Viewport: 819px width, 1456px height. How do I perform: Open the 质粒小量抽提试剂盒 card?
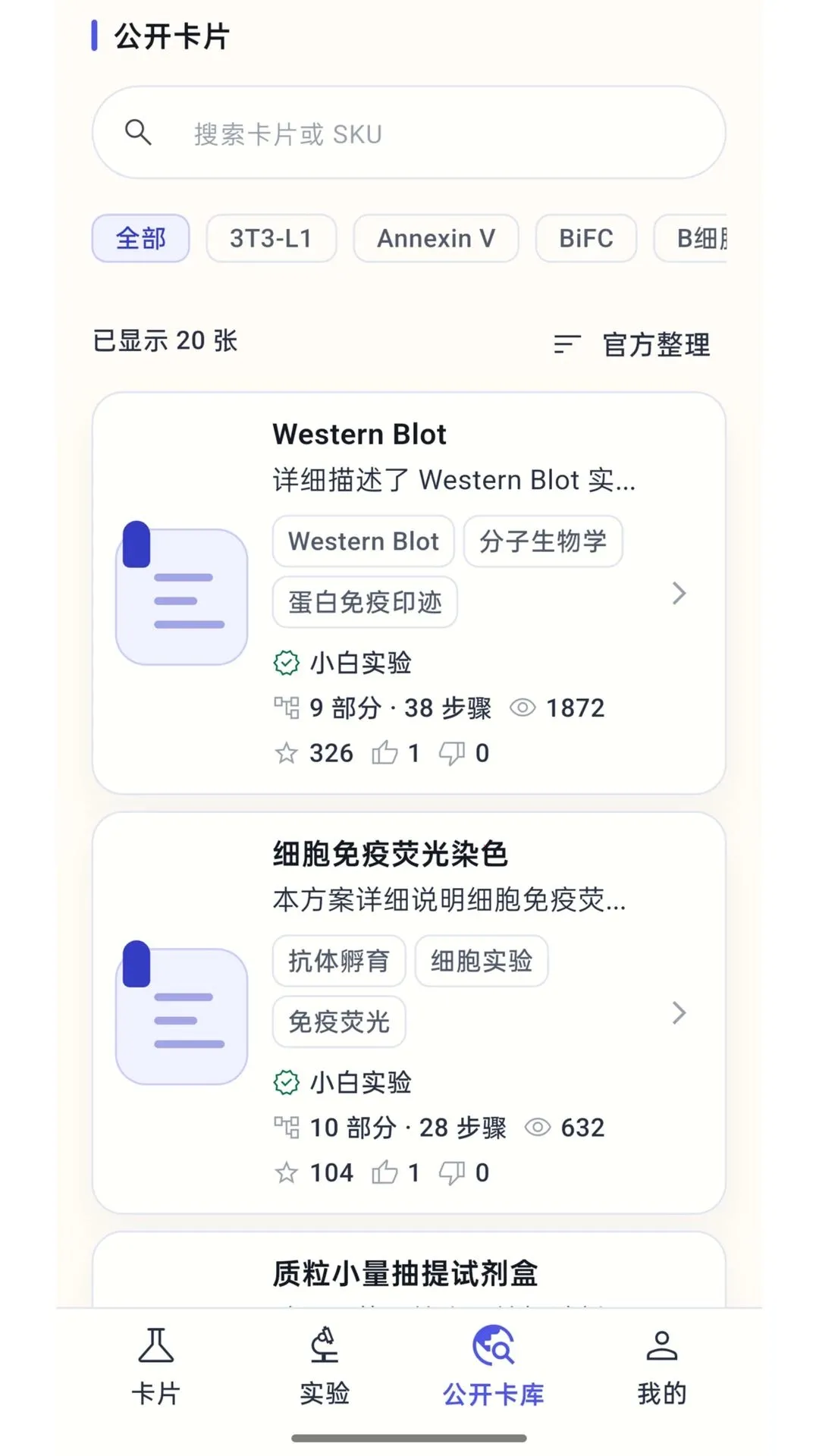click(x=409, y=1270)
